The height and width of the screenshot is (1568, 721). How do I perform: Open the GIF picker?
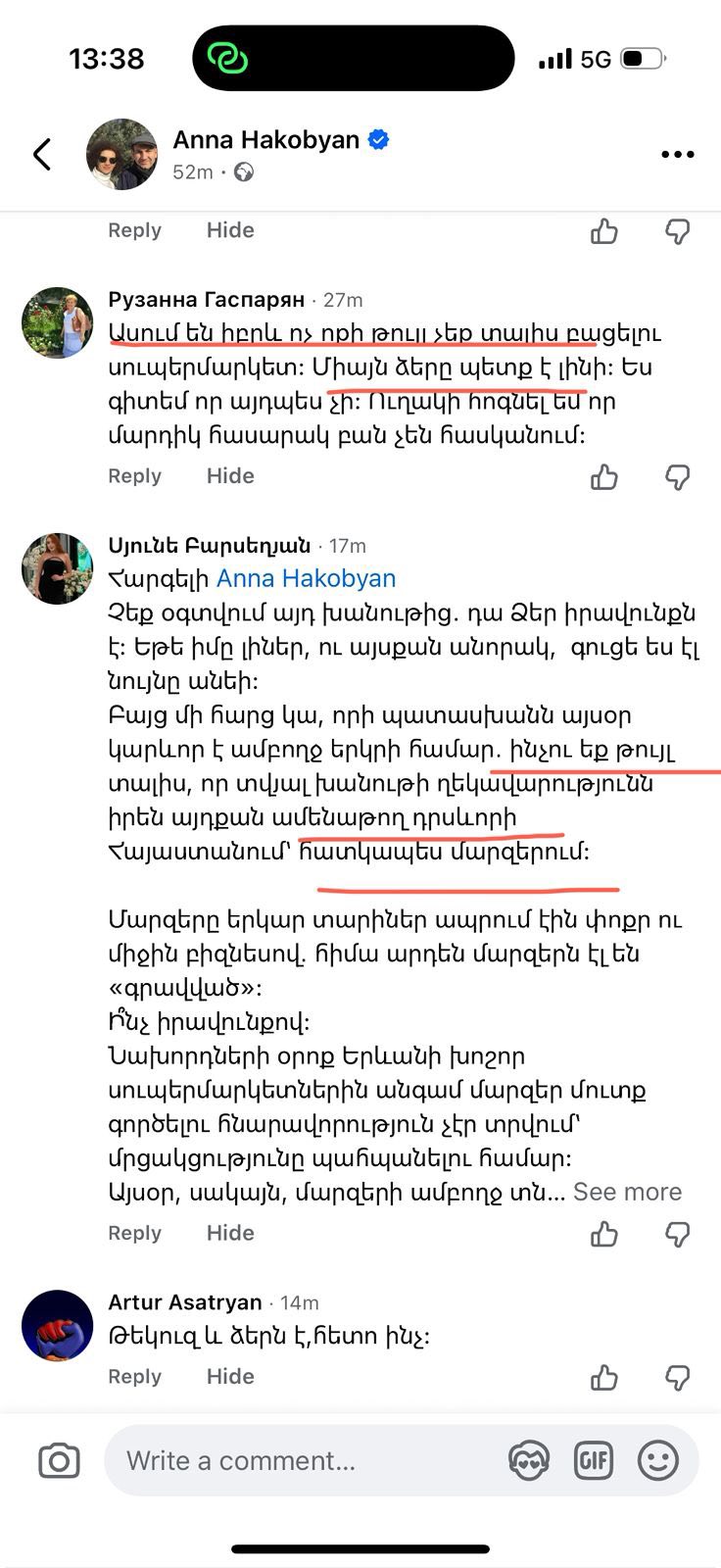594,1461
